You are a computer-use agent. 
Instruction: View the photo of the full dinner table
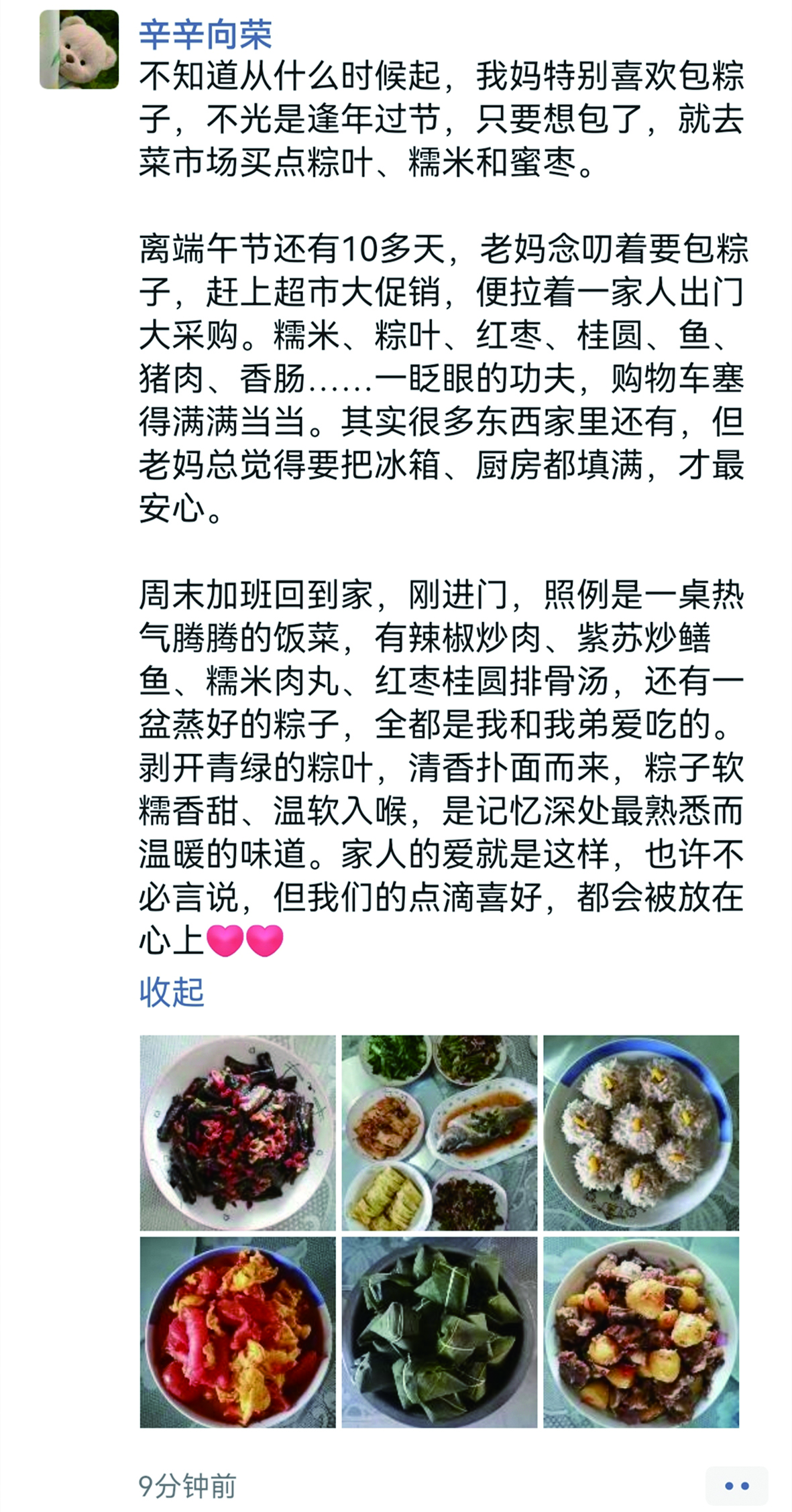click(x=439, y=1132)
